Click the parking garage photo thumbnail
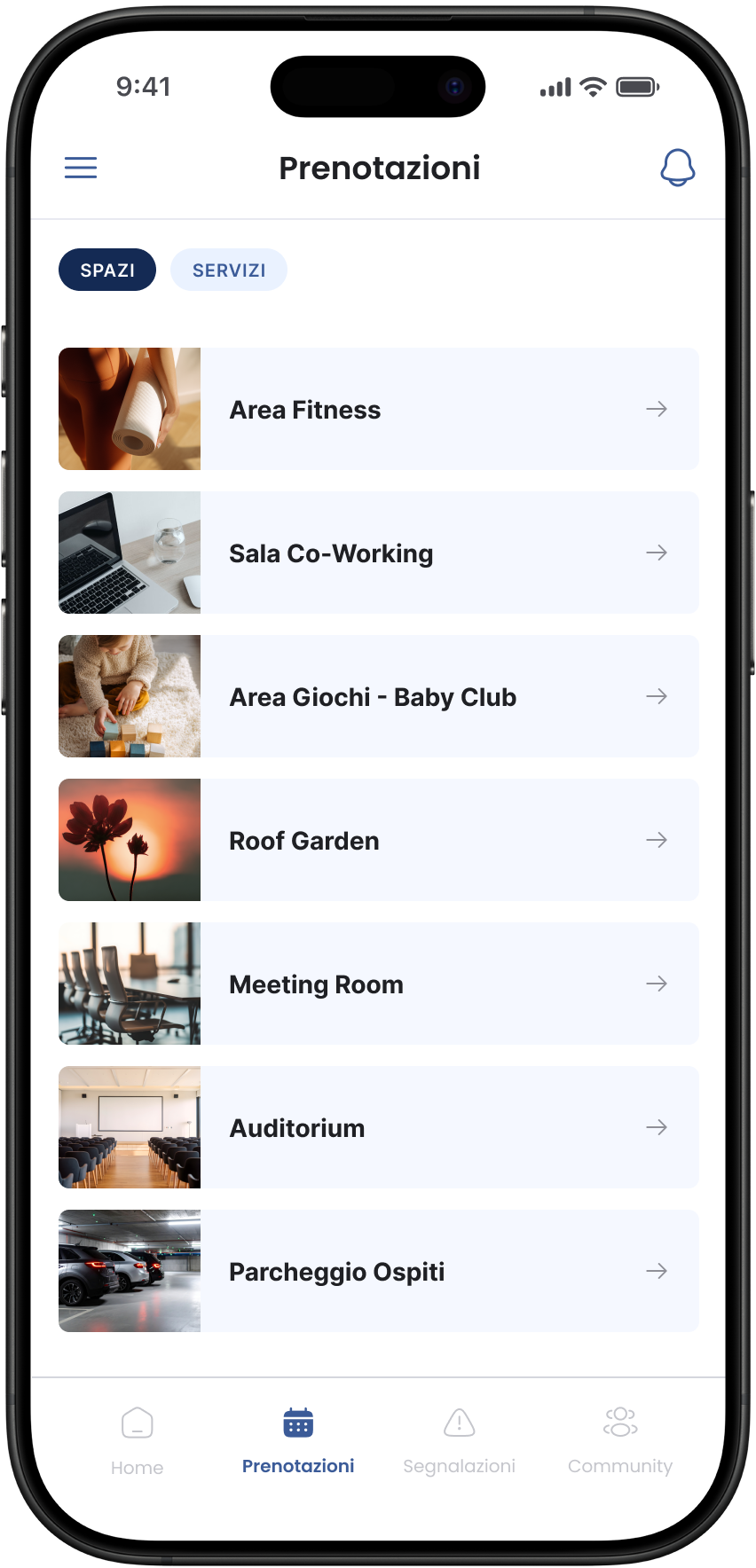The height and width of the screenshot is (1568, 756). (x=129, y=1271)
